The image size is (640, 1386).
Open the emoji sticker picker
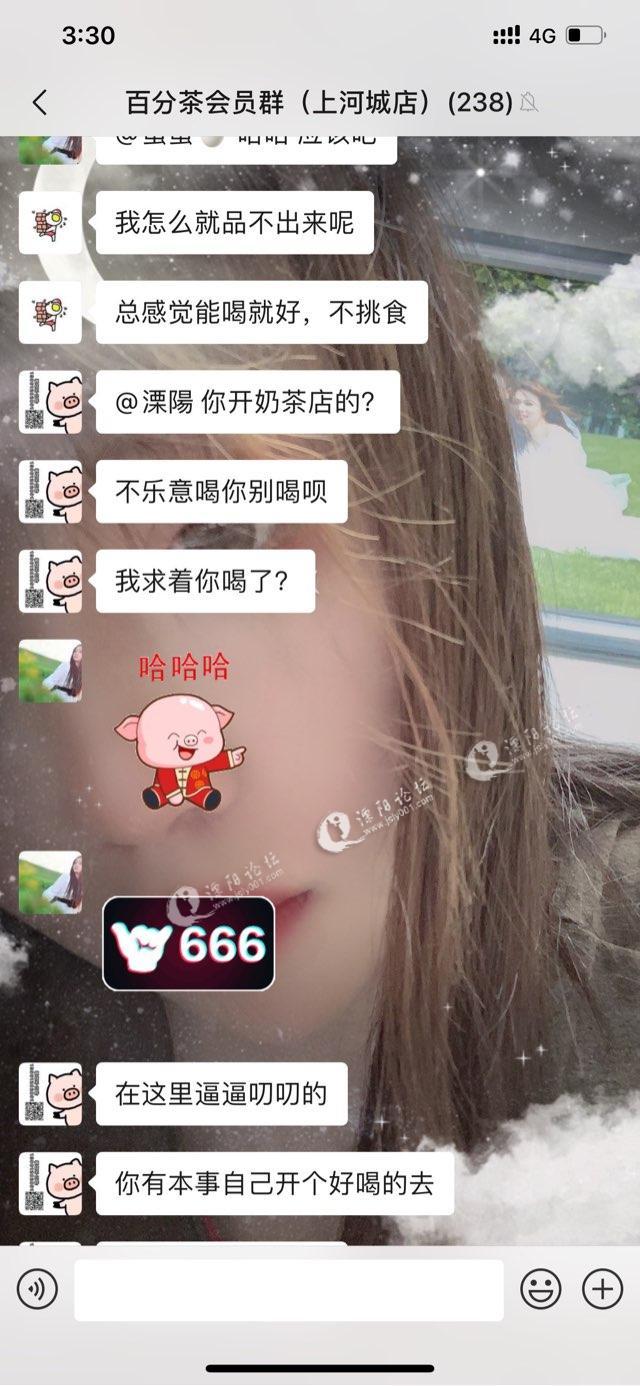coord(540,1290)
